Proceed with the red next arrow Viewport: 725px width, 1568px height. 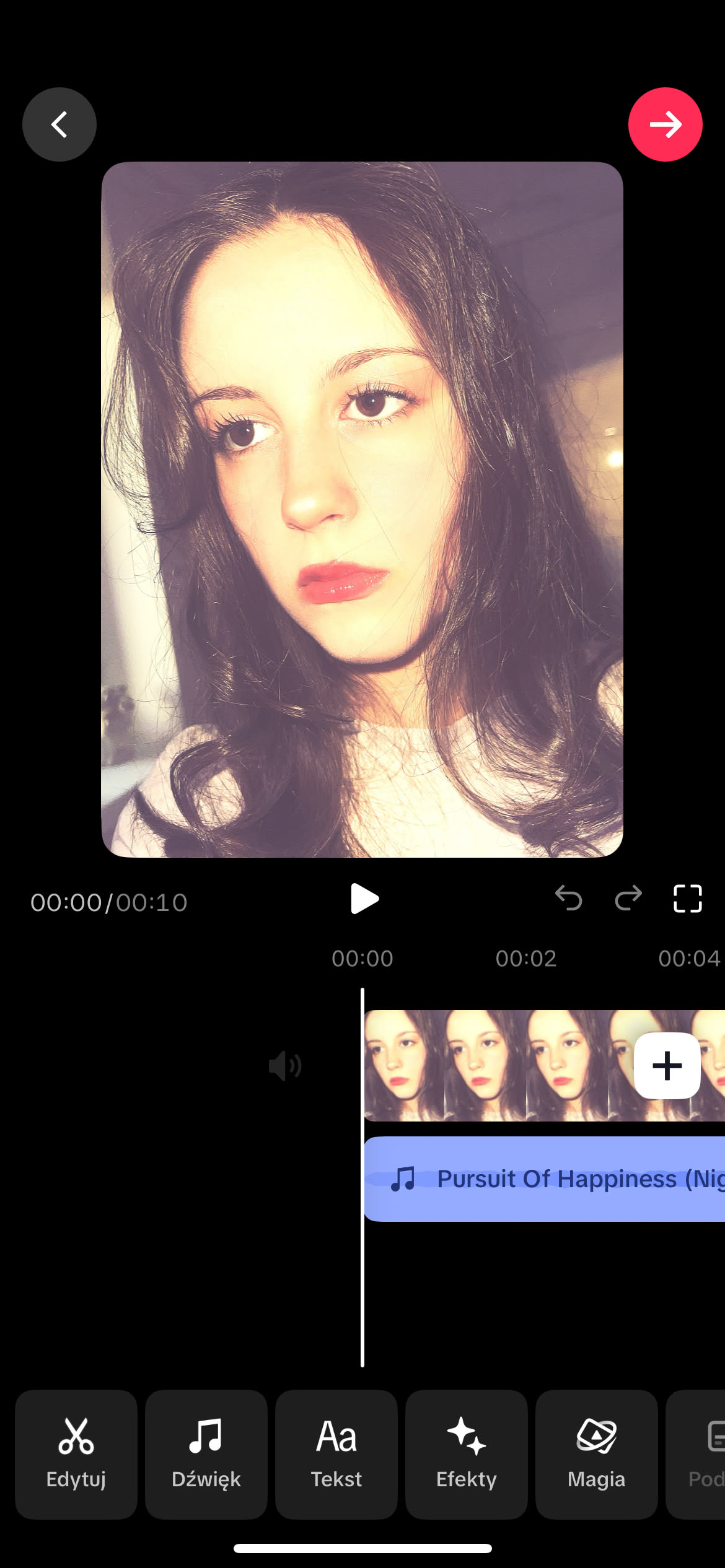(x=665, y=124)
